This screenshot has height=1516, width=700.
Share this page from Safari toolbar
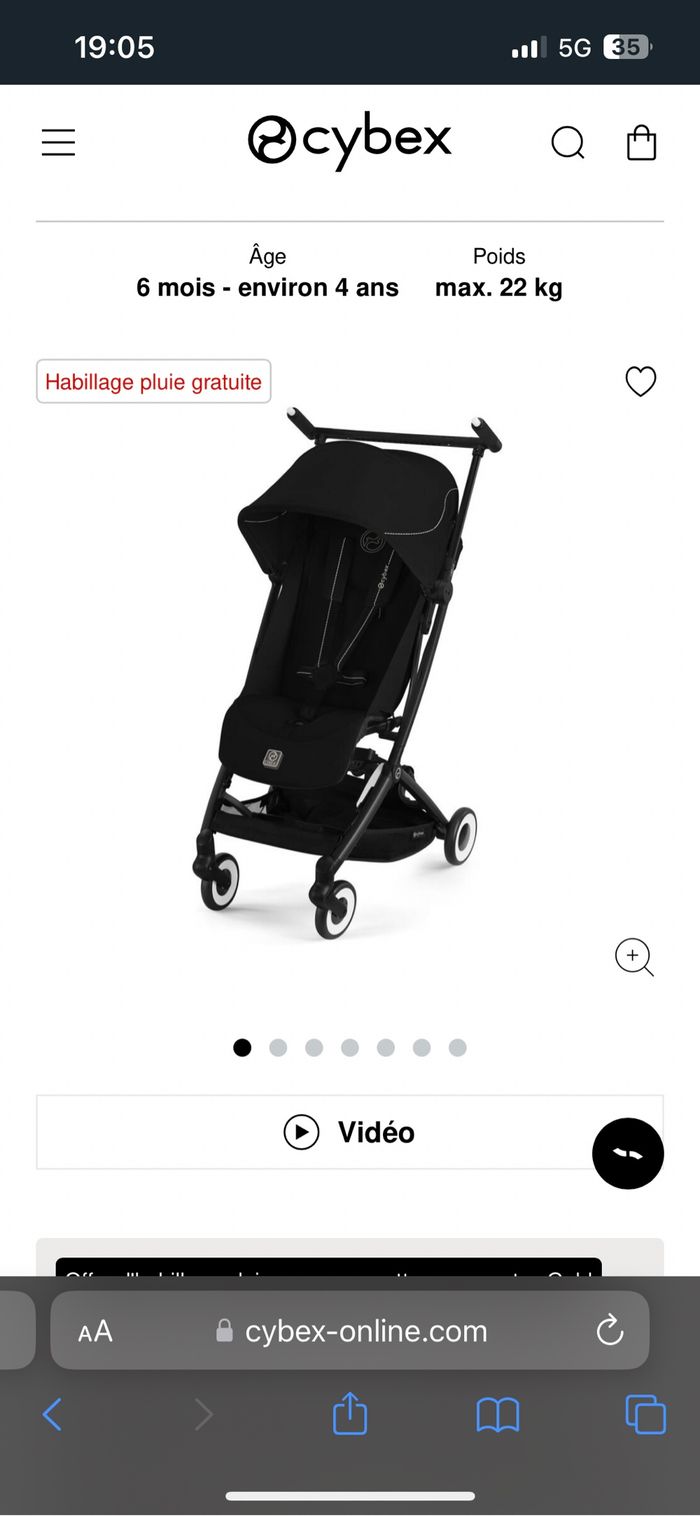(349, 1414)
